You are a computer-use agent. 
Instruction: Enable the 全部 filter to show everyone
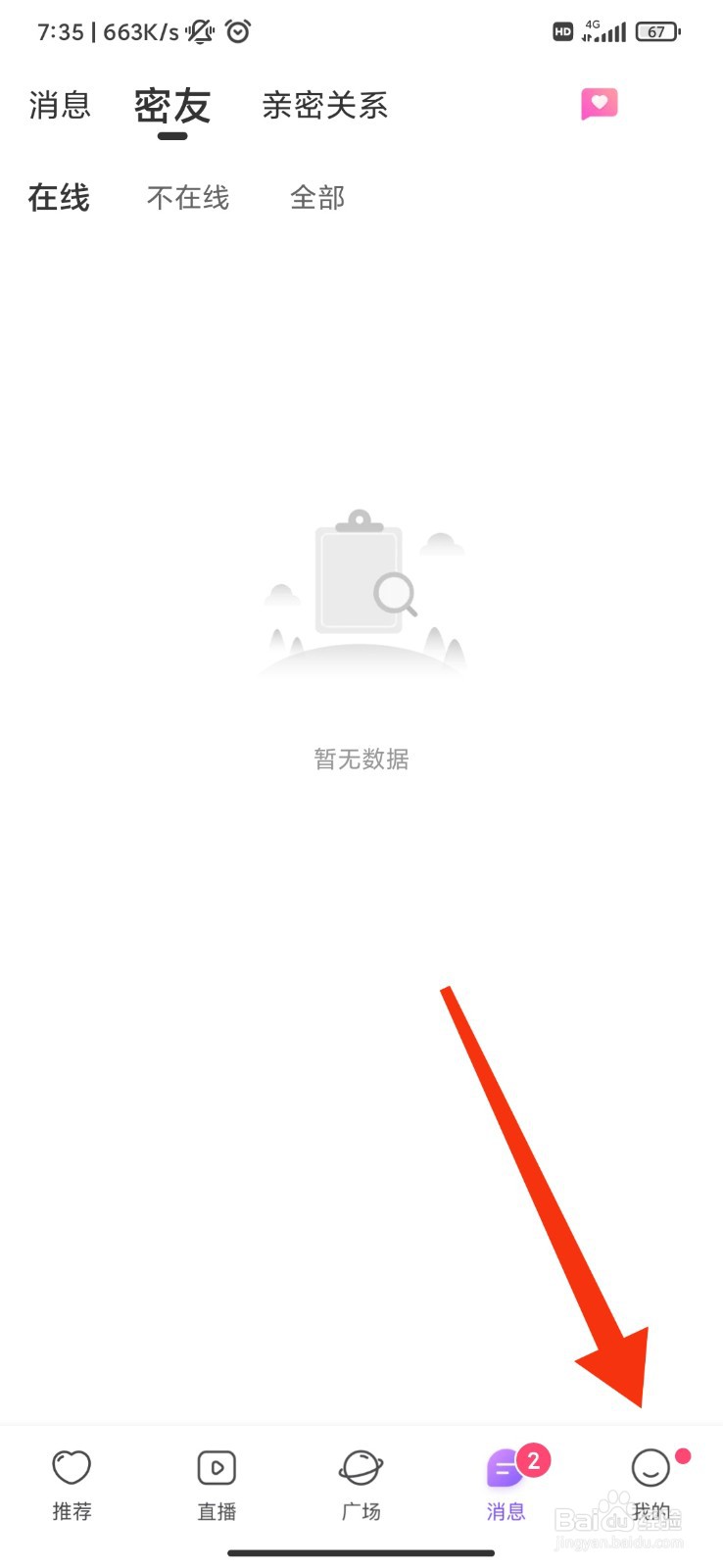(316, 198)
